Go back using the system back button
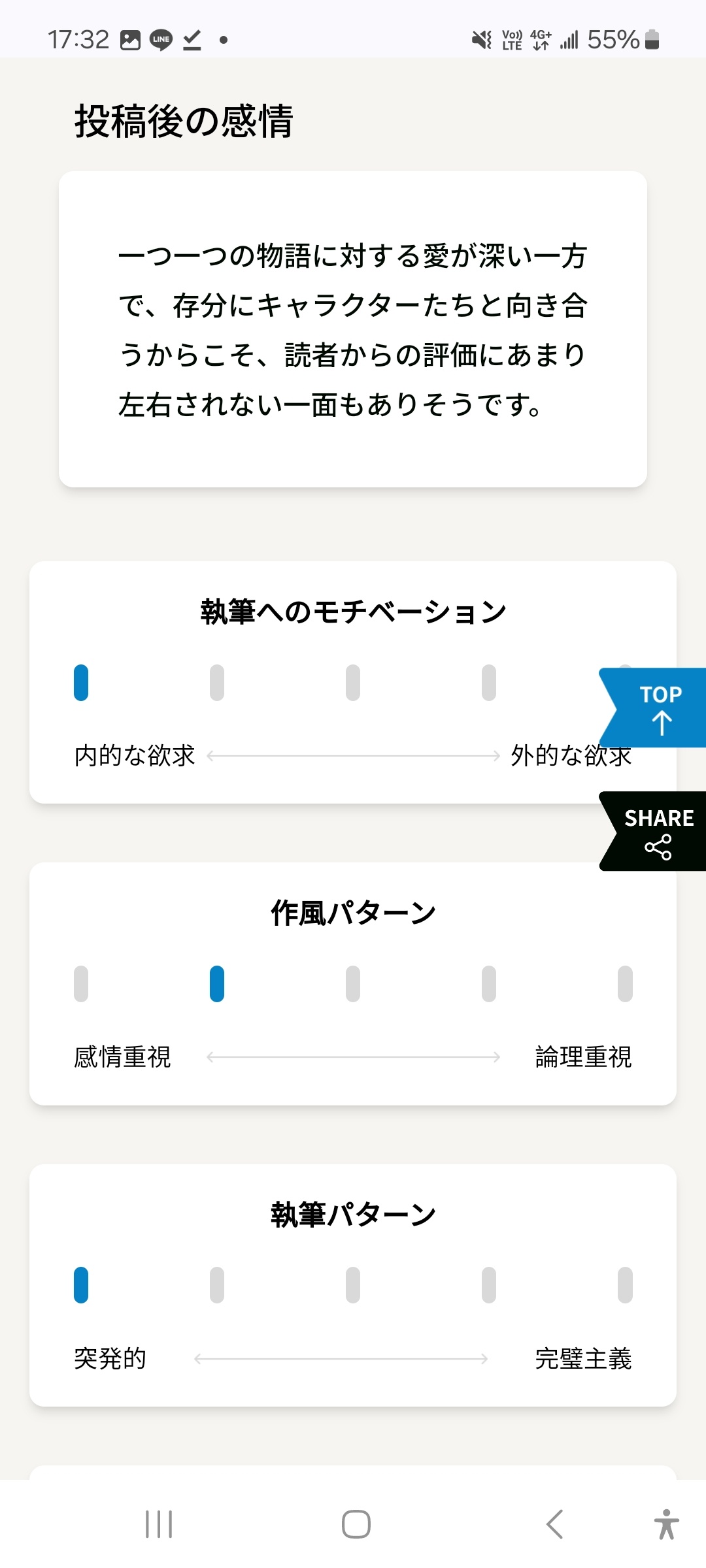This screenshot has height=1568, width=706. (x=554, y=1524)
